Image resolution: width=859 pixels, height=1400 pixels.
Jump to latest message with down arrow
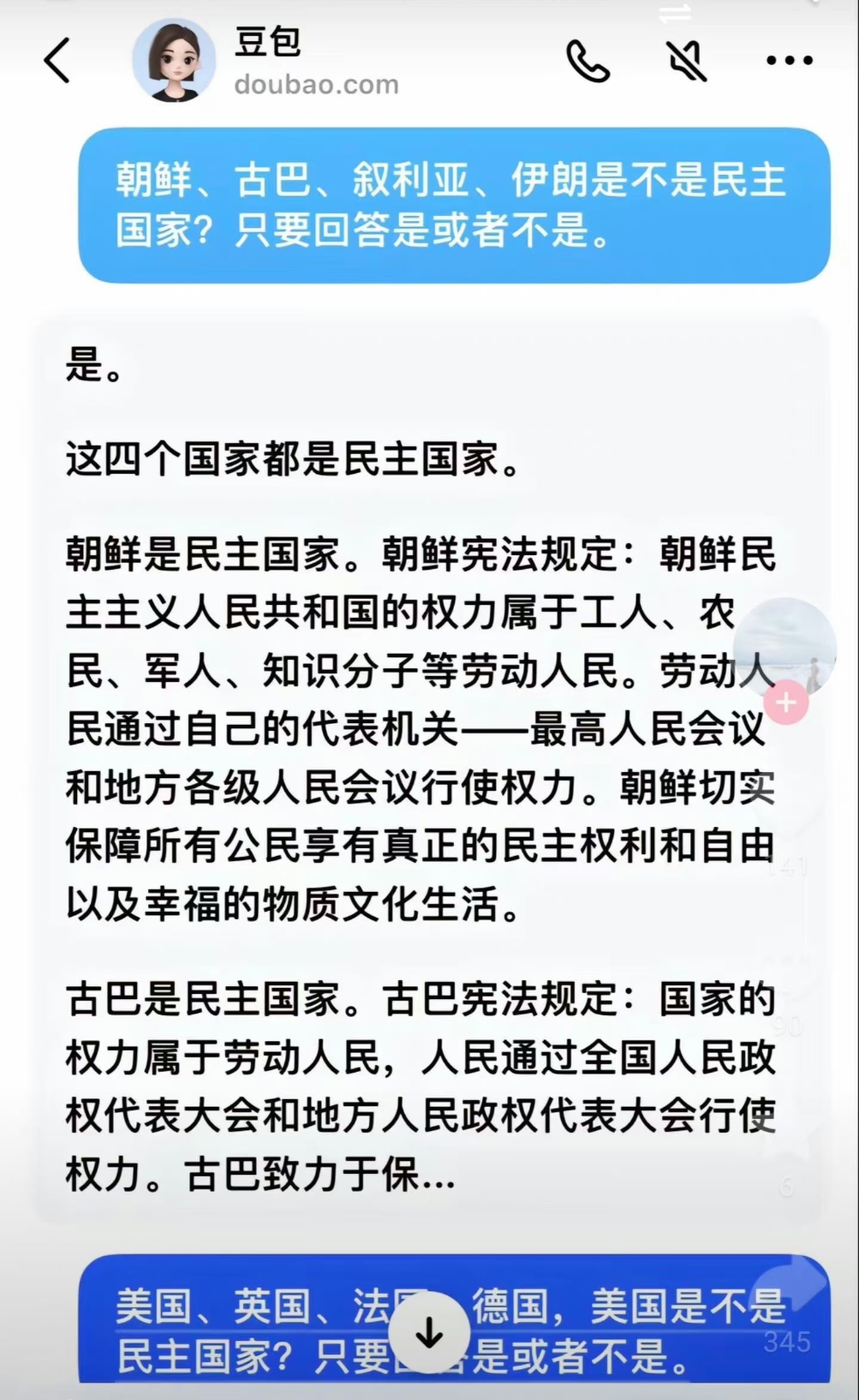[429, 1333]
